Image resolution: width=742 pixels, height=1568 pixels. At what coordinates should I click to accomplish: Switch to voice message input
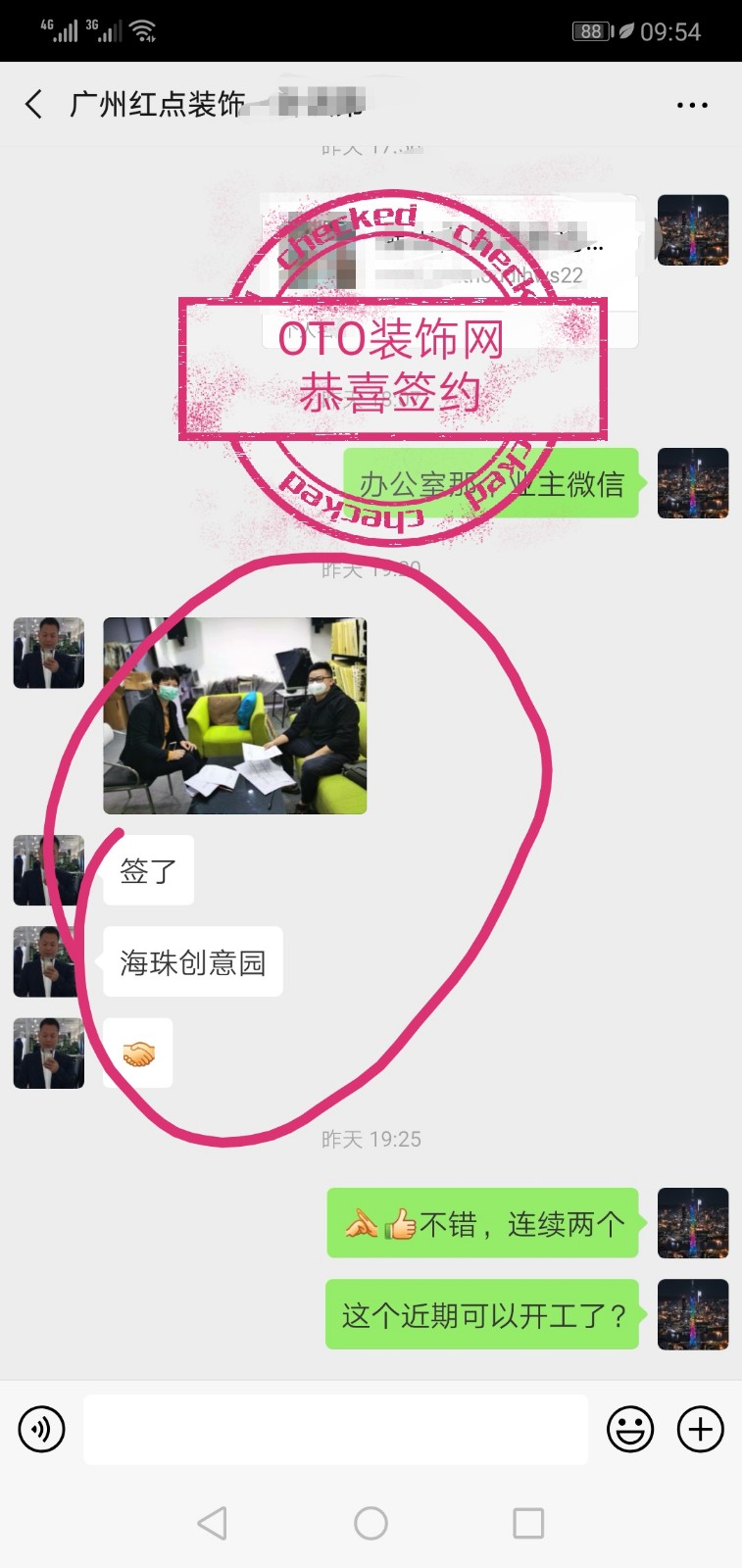tap(41, 1429)
